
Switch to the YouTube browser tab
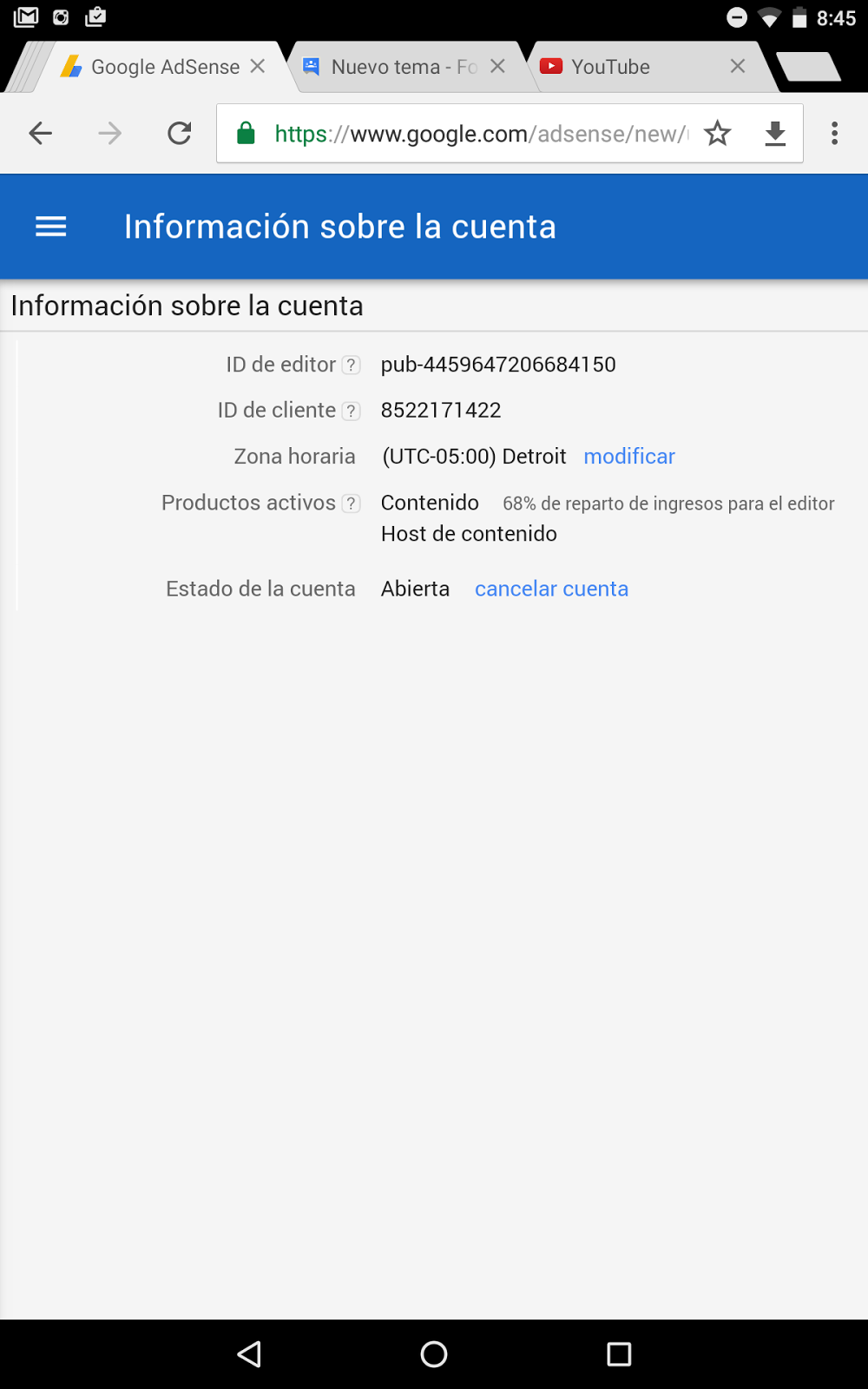(x=625, y=67)
